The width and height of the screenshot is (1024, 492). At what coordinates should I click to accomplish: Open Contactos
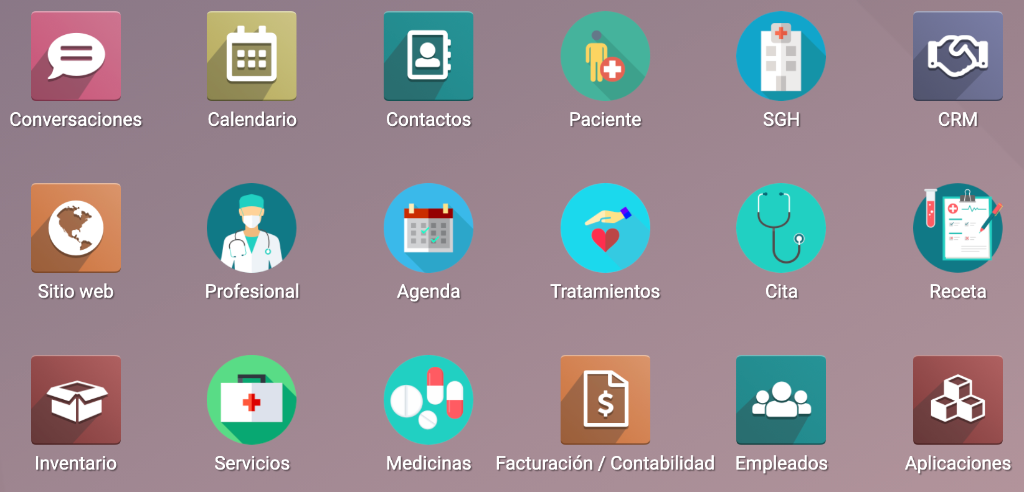pos(428,57)
